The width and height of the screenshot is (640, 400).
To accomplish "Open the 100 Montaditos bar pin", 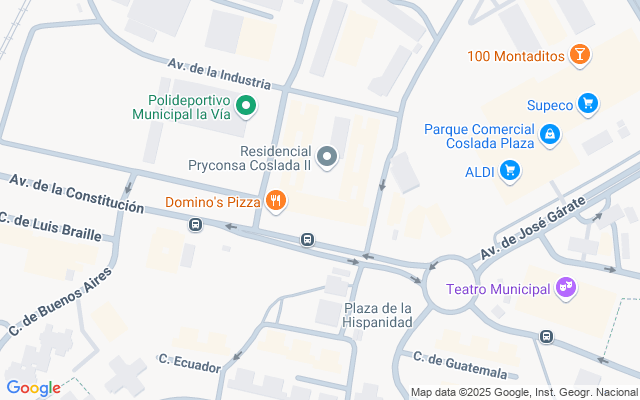I will point(580,55).
